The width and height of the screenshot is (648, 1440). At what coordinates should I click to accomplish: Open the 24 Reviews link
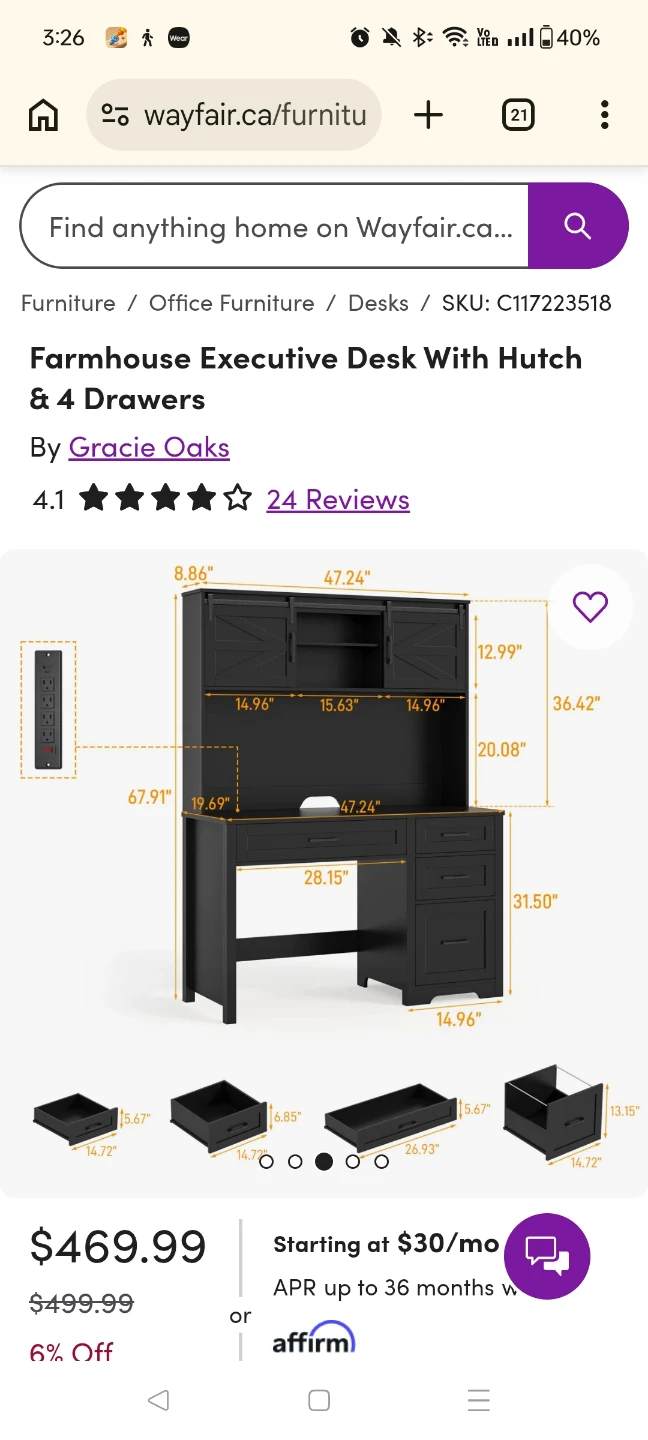(338, 499)
